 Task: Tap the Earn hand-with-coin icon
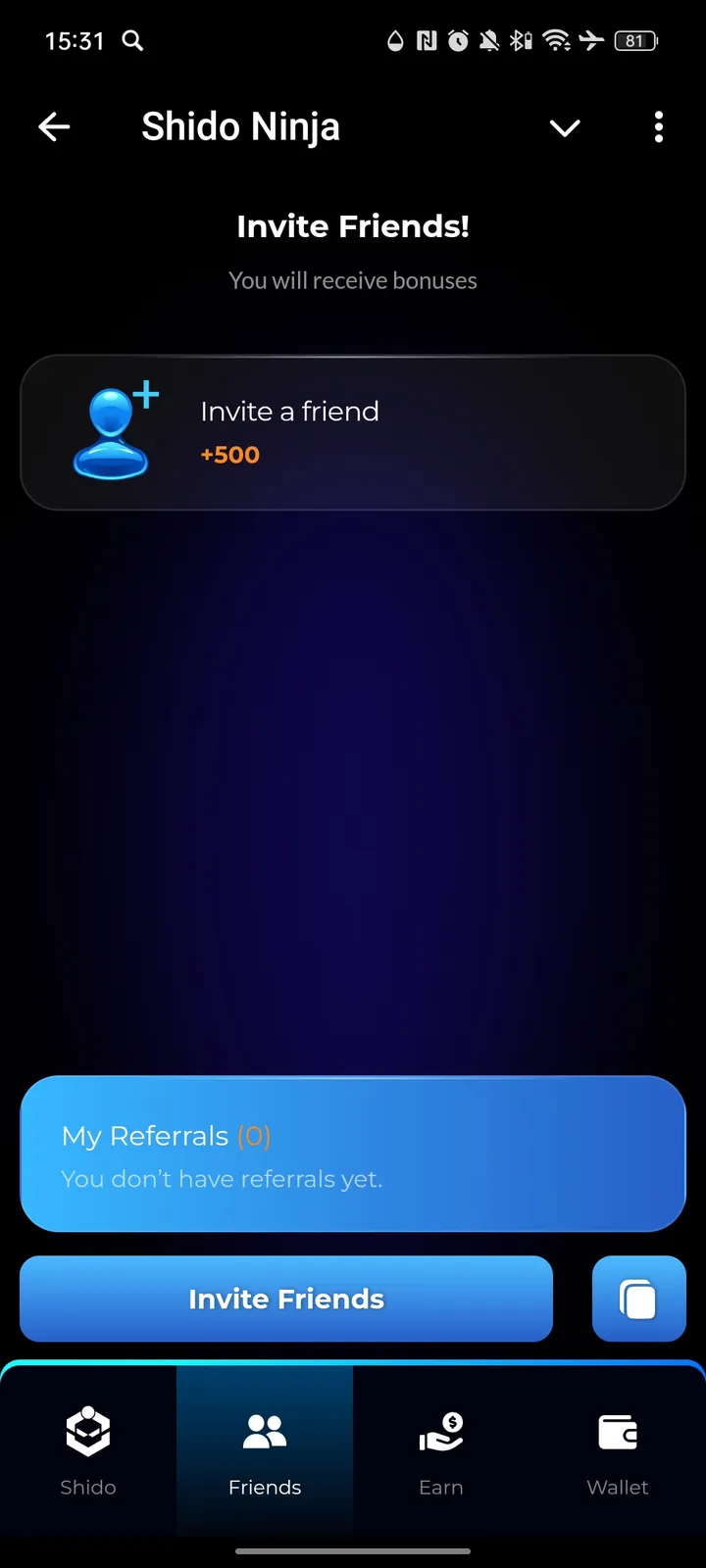(x=440, y=1430)
